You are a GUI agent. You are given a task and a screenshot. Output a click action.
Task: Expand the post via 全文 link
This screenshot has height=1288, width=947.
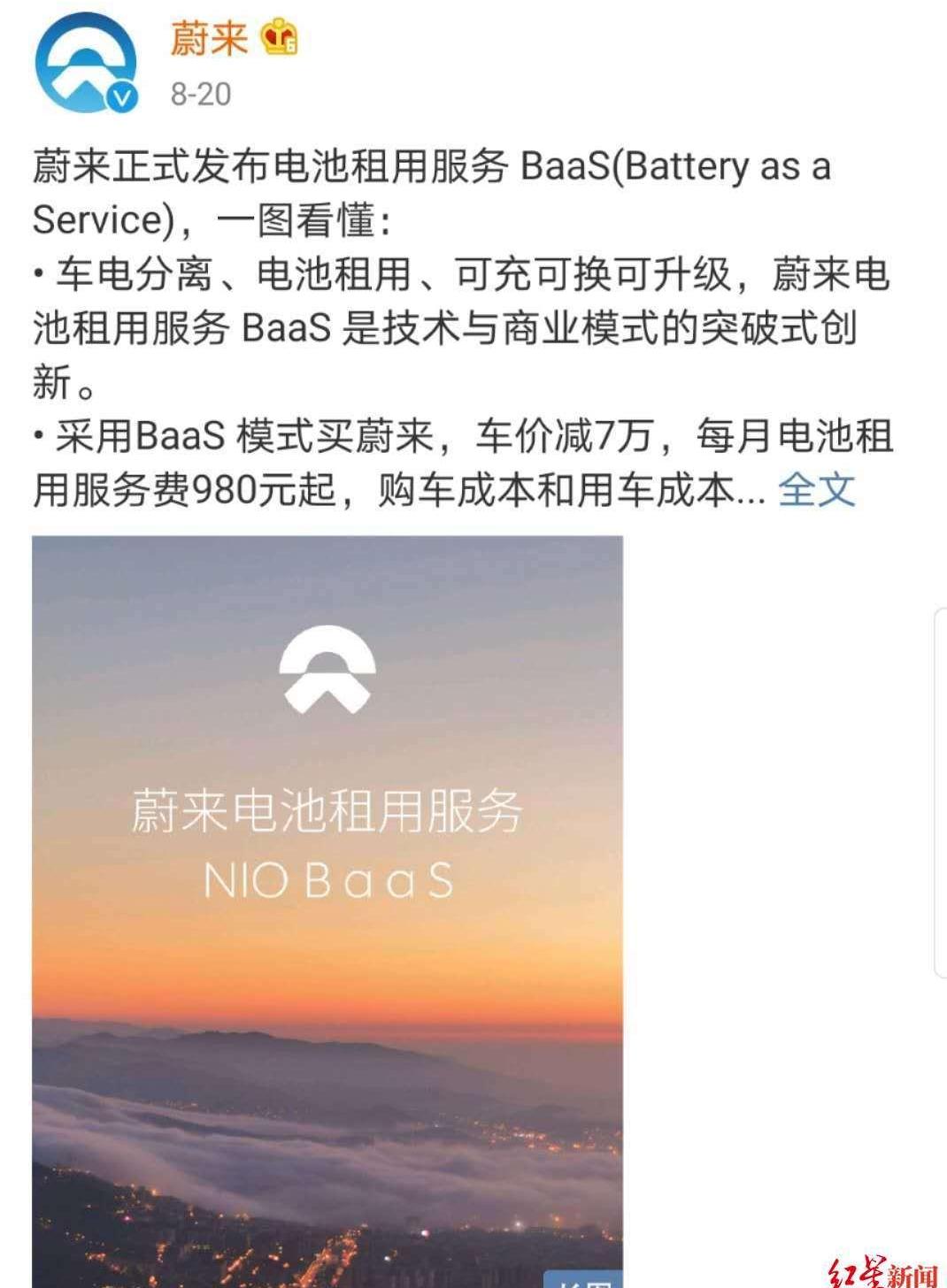[816, 488]
